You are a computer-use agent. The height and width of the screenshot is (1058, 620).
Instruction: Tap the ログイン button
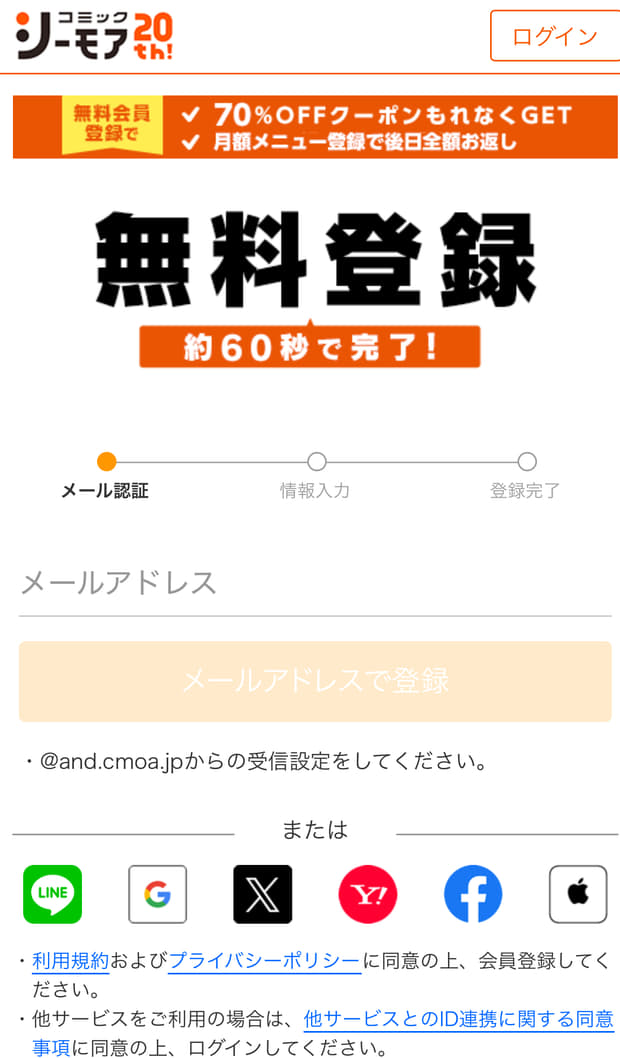[555, 36]
